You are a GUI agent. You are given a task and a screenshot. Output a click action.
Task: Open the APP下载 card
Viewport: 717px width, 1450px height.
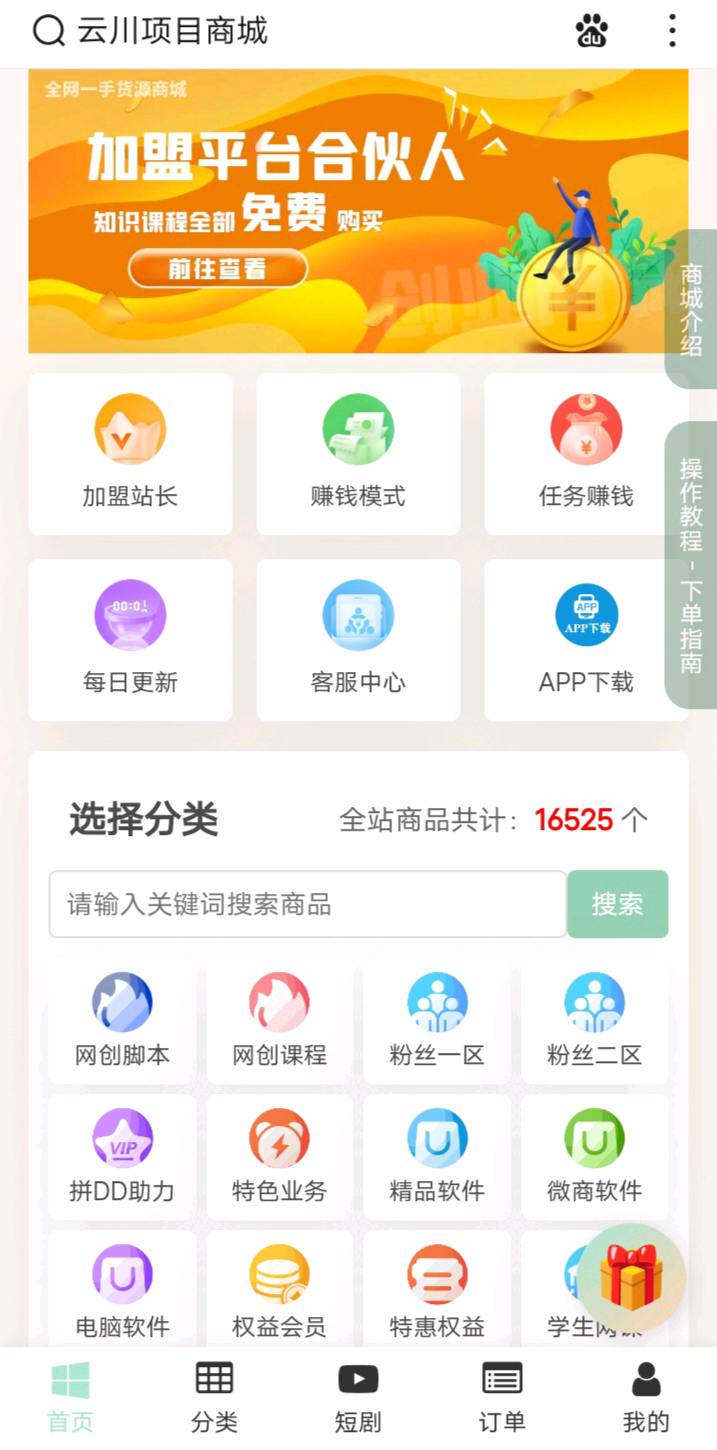[586, 639]
